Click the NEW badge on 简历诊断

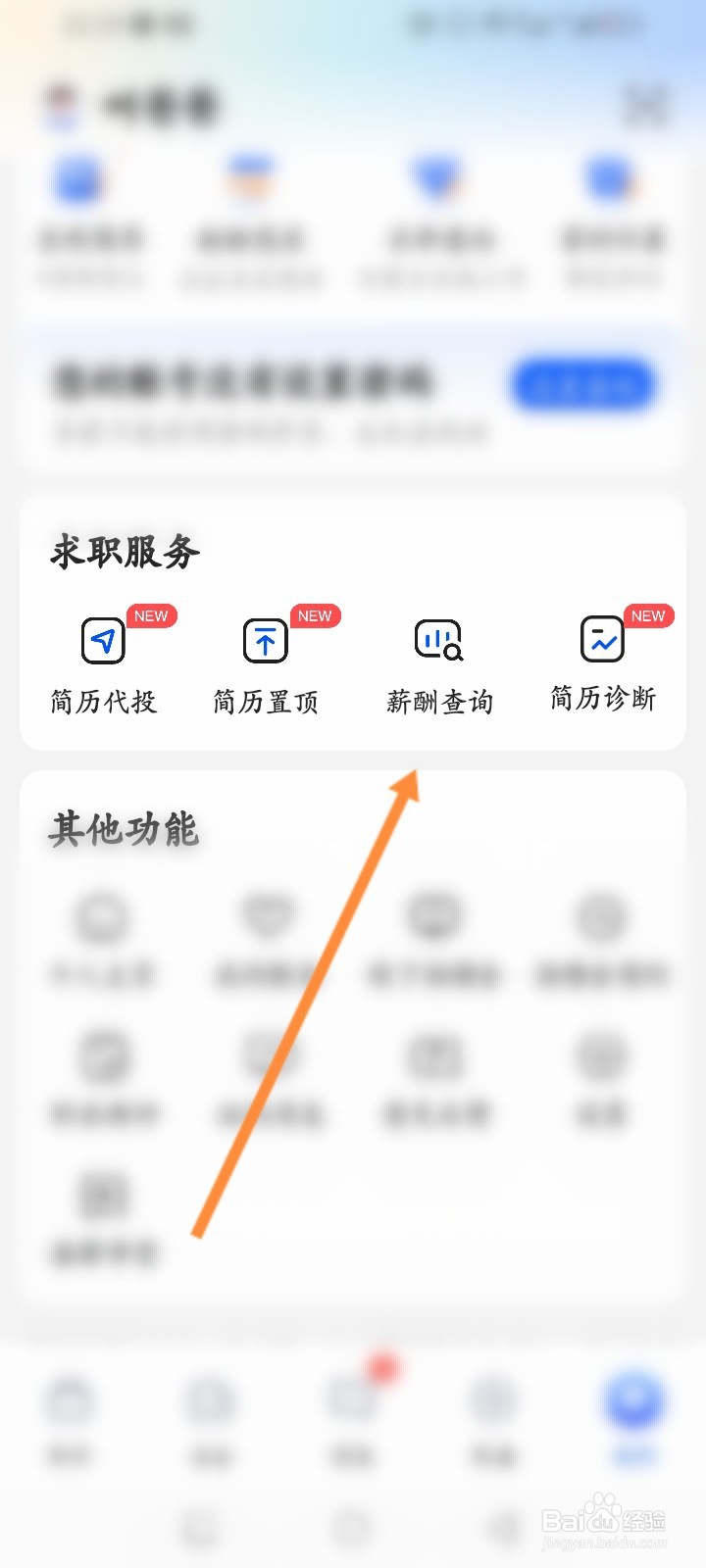pyautogui.click(x=648, y=616)
